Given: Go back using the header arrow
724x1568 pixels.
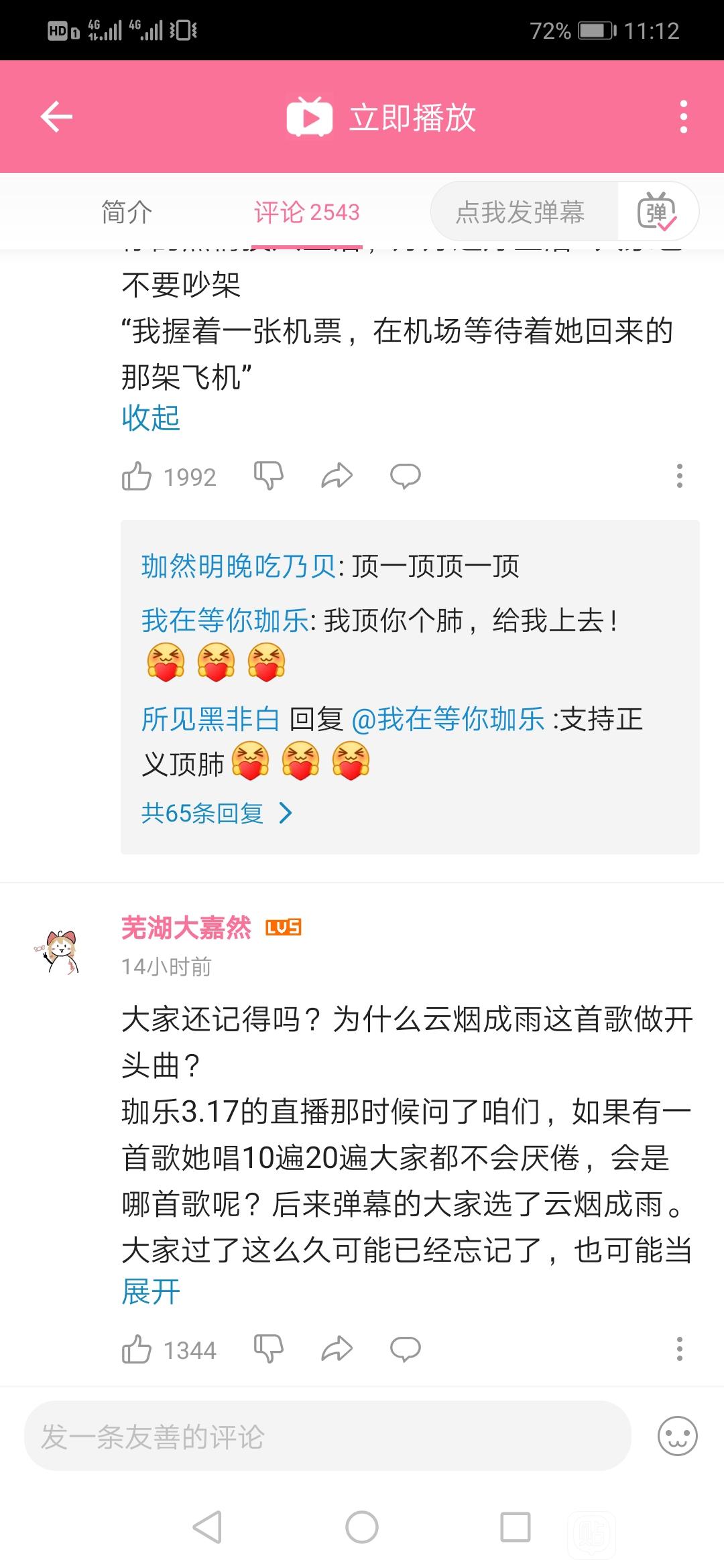Looking at the screenshot, I should (x=57, y=117).
